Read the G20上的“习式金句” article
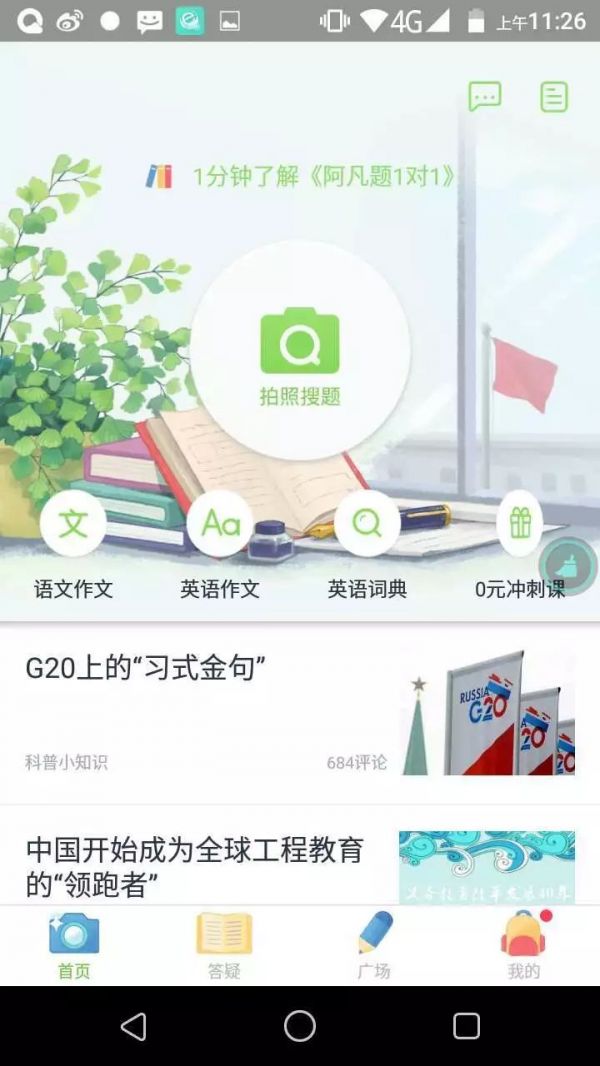 pyautogui.click(x=300, y=712)
